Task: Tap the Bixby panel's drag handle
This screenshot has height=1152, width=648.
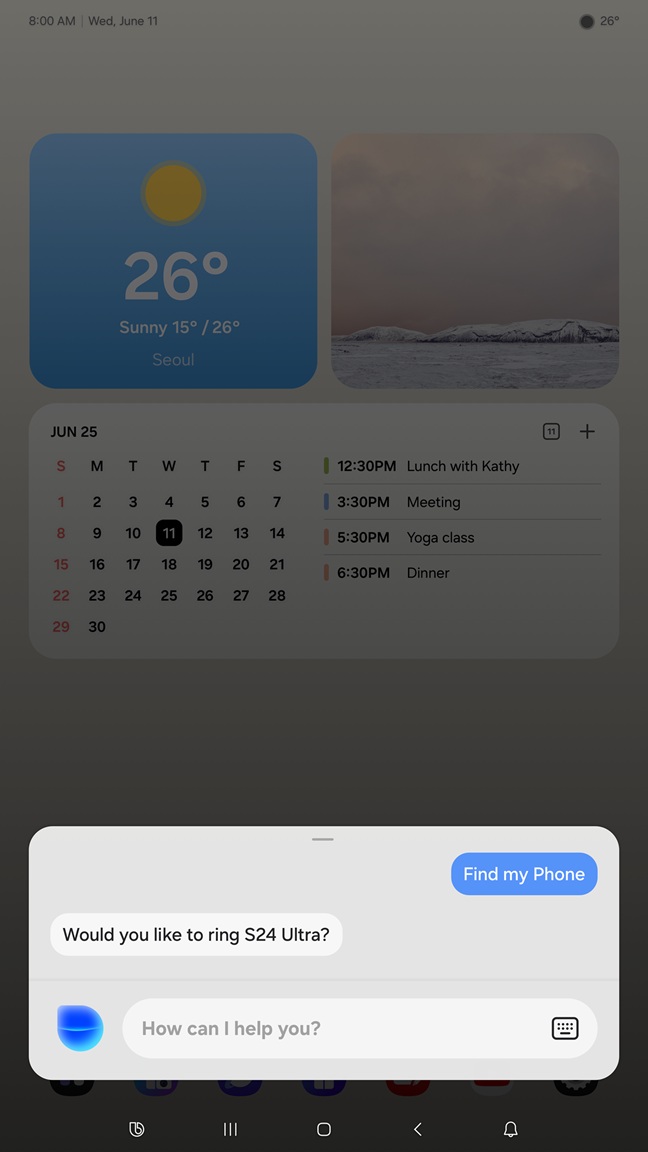Action: 322,839
